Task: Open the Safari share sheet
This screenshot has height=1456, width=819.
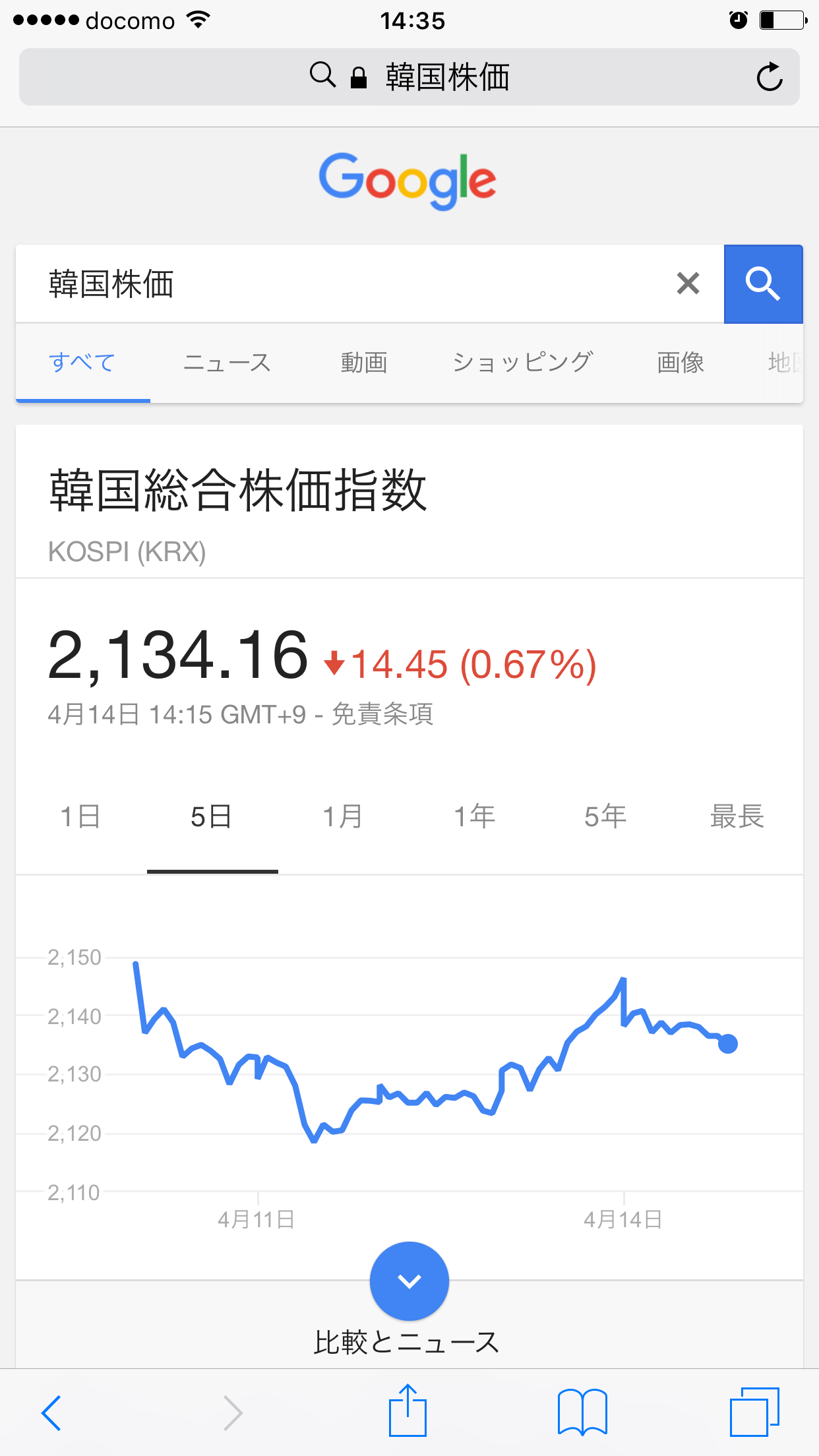Action: click(x=408, y=1410)
